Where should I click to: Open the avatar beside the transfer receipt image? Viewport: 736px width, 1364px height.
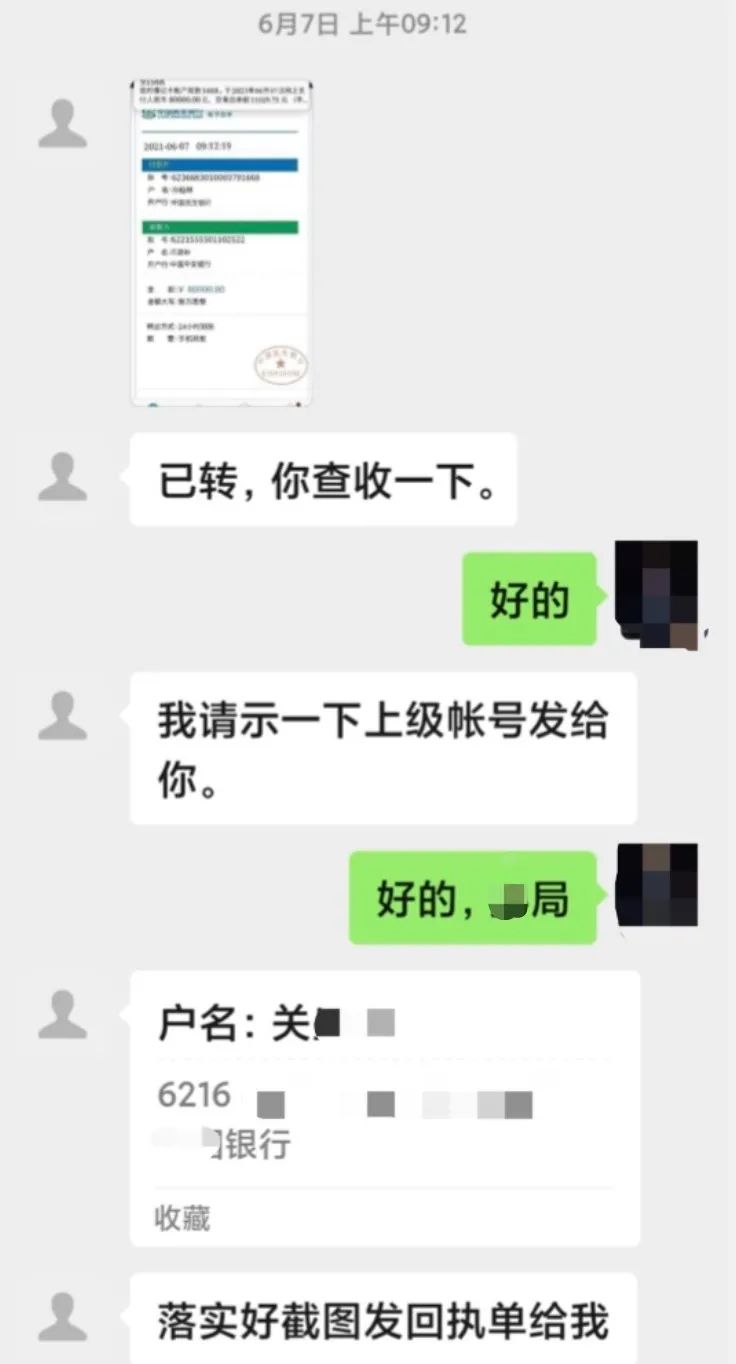(65, 125)
